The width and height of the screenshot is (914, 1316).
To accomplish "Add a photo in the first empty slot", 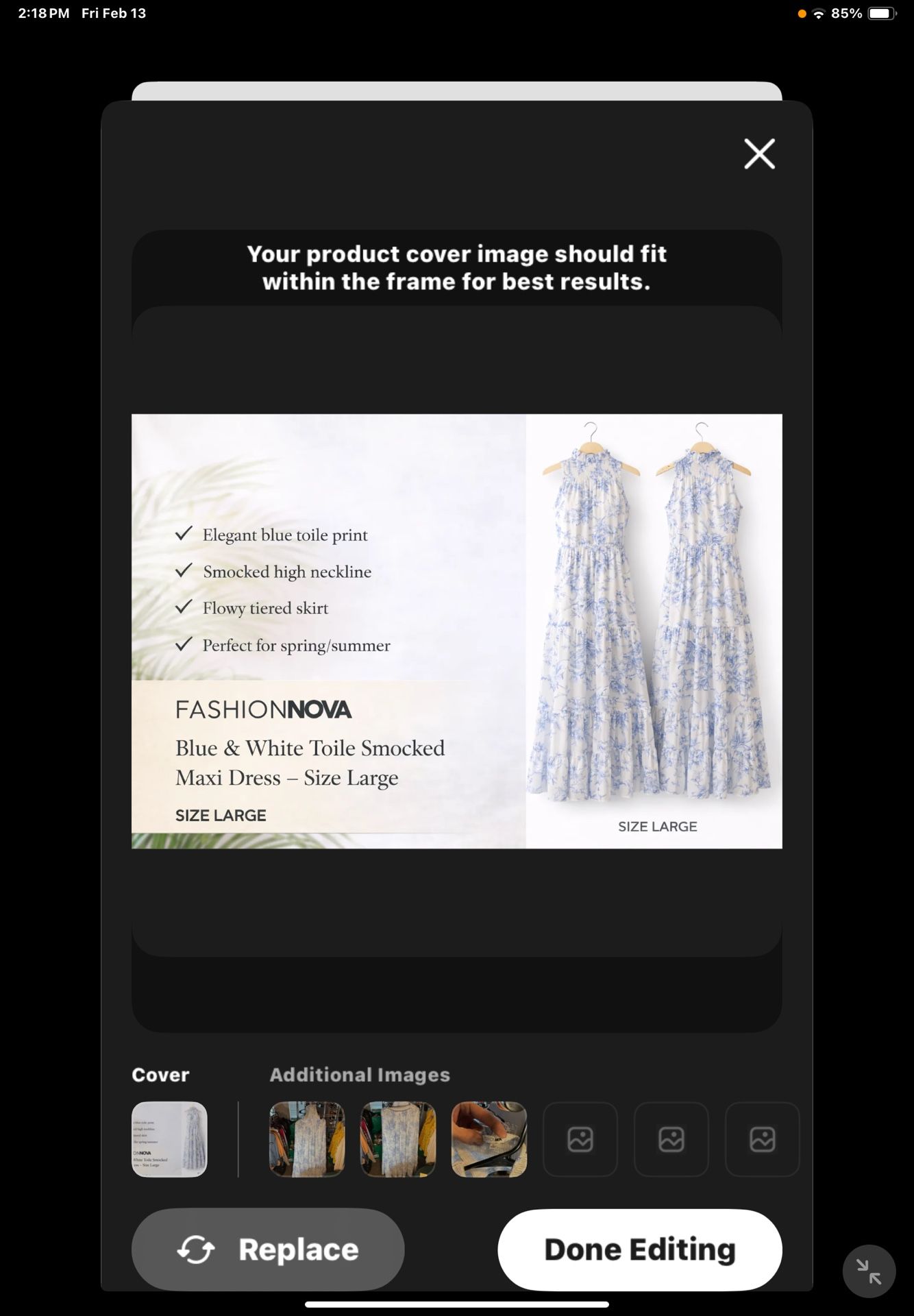I will click(x=580, y=1139).
